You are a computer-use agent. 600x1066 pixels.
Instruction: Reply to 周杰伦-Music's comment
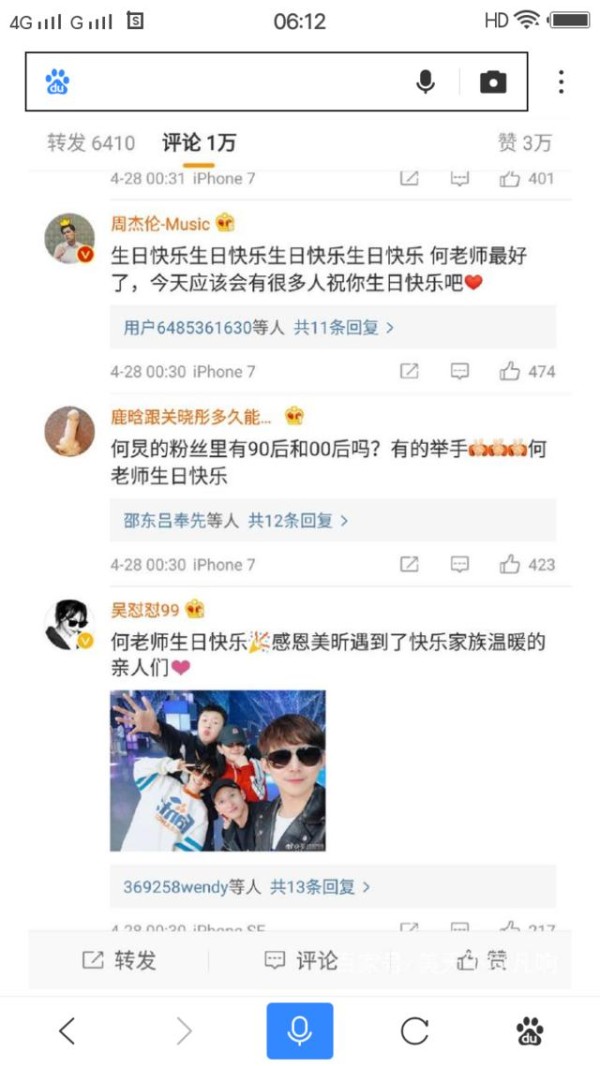pos(460,371)
